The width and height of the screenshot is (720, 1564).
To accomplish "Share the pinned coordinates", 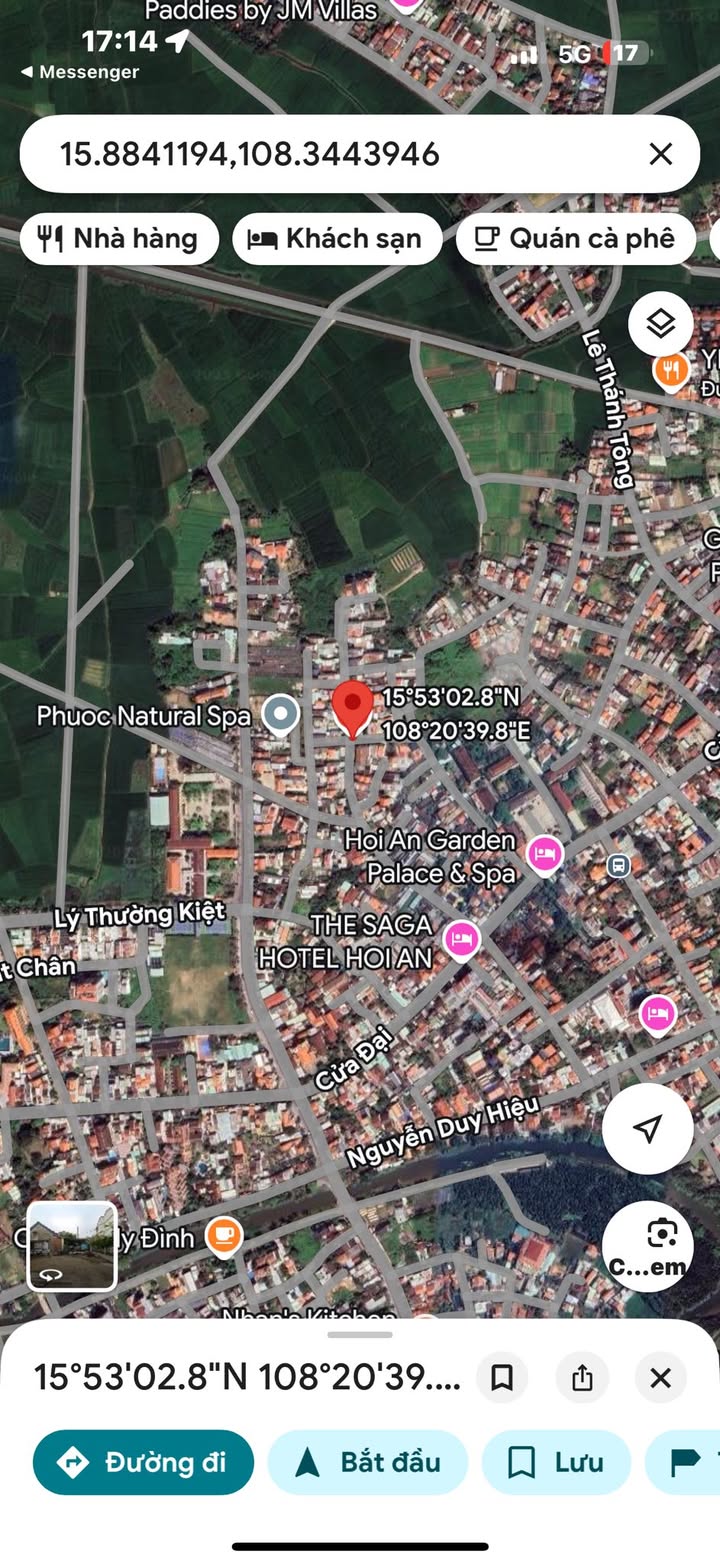I will tap(582, 1378).
